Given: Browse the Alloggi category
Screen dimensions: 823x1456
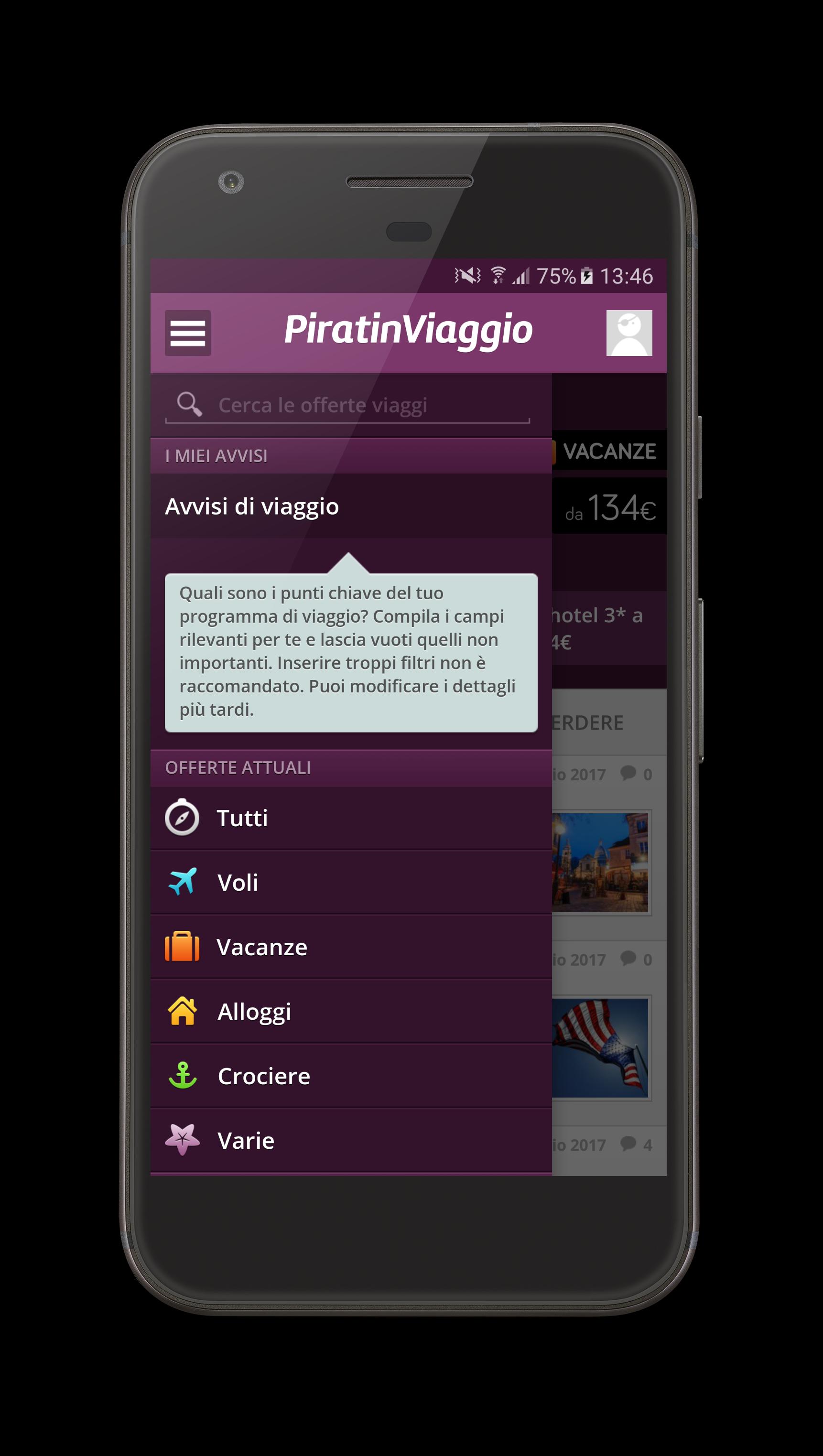Looking at the screenshot, I should [x=350, y=1011].
